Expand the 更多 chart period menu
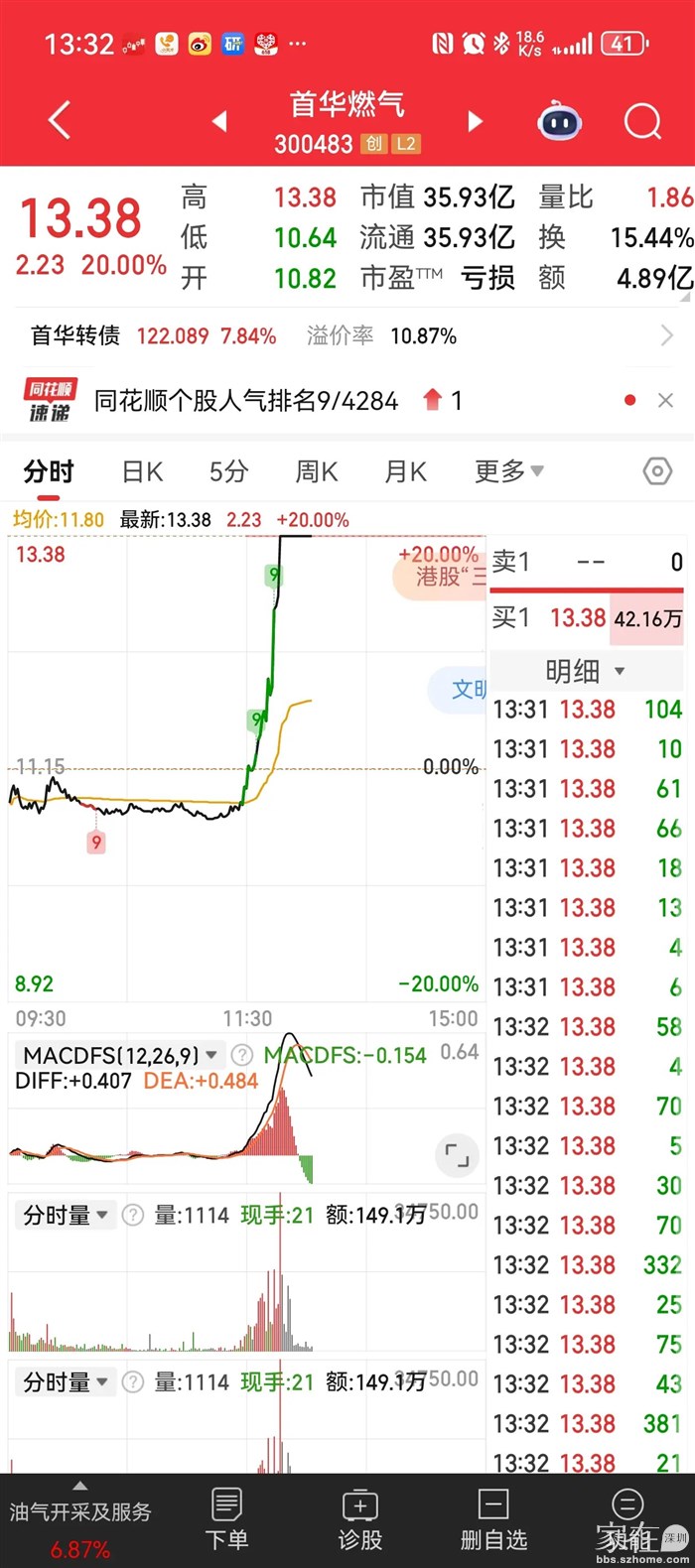The width and height of the screenshot is (695, 1568). point(508,471)
